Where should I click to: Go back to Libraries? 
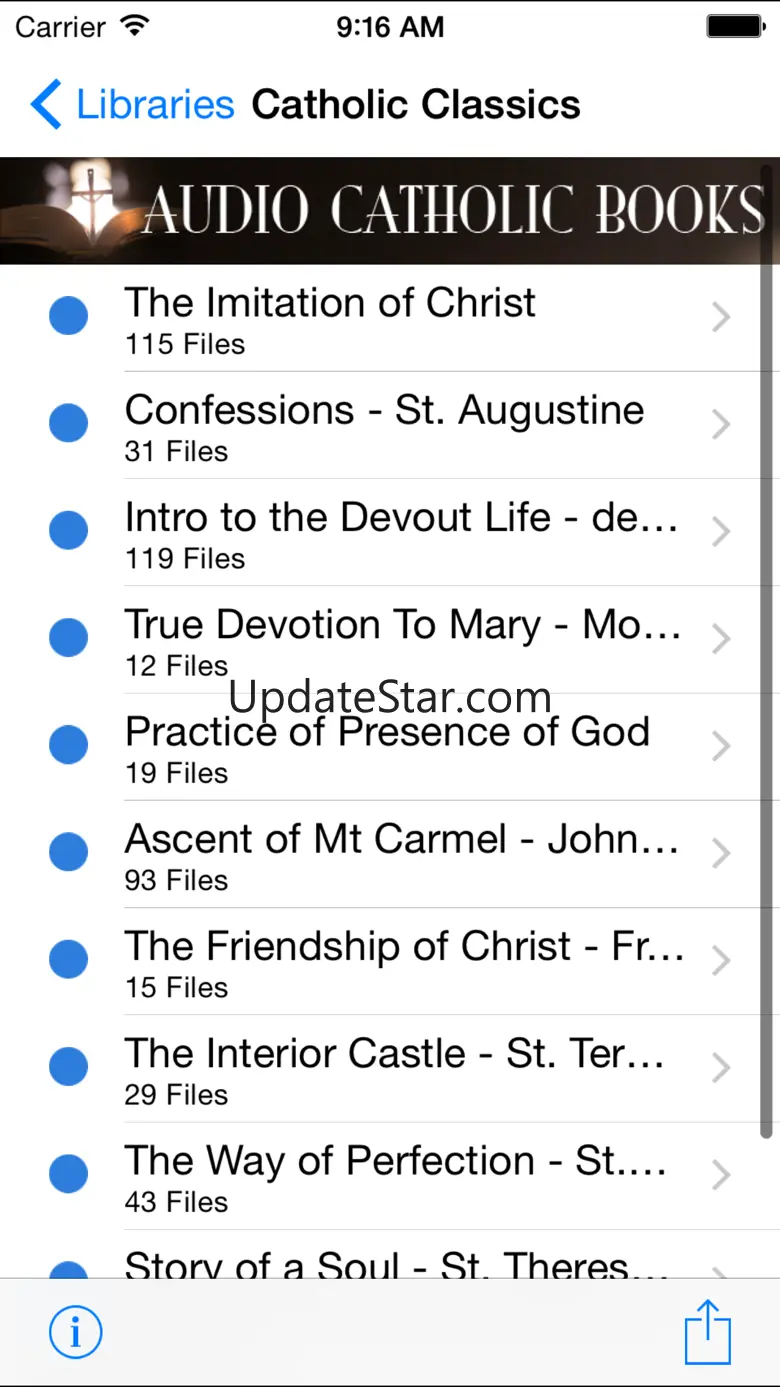pyautogui.click(x=132, y=105)
